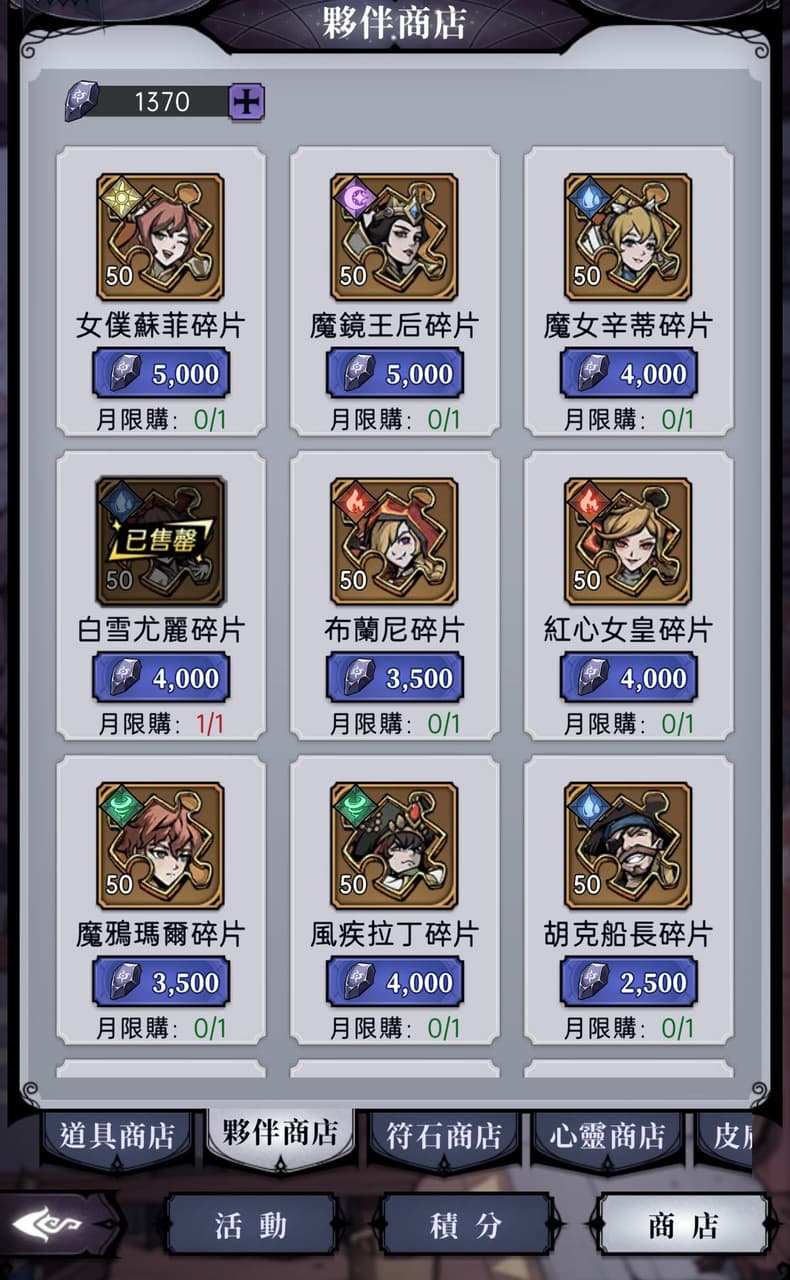Switch to the 道具商店 tab

coord(117,1137)
